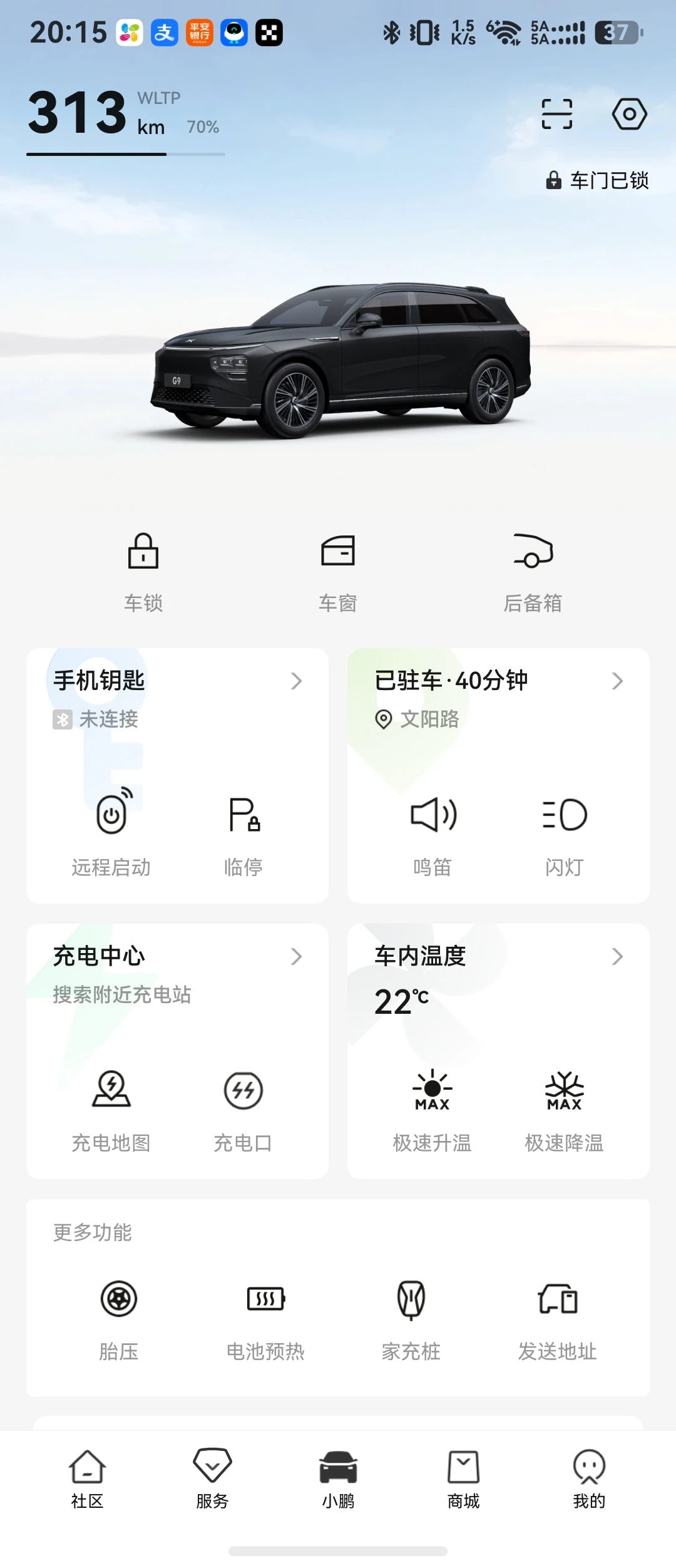
Task: Open the scan icon at top
Action: click(556, 114)
